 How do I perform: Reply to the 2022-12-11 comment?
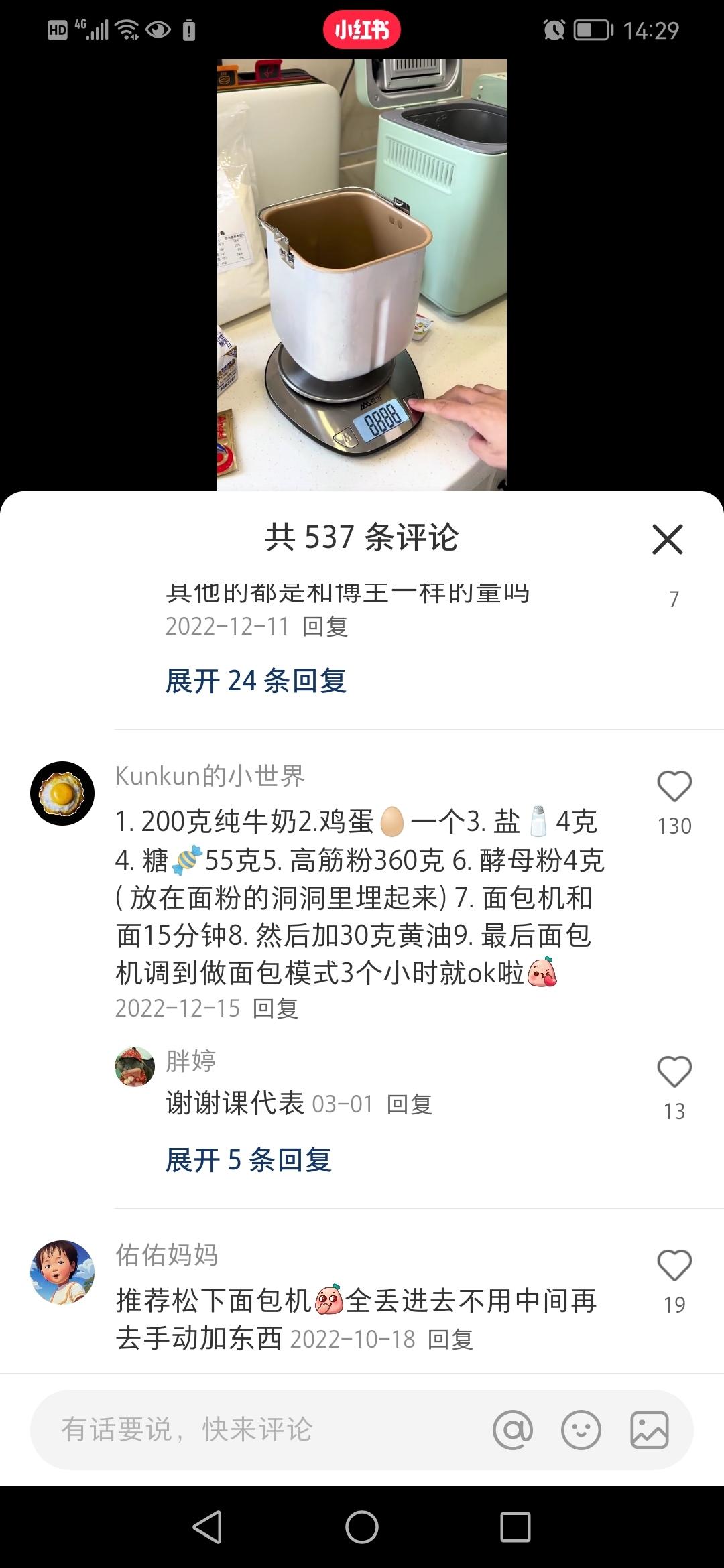pyautogui.click(x=324, y=627)
